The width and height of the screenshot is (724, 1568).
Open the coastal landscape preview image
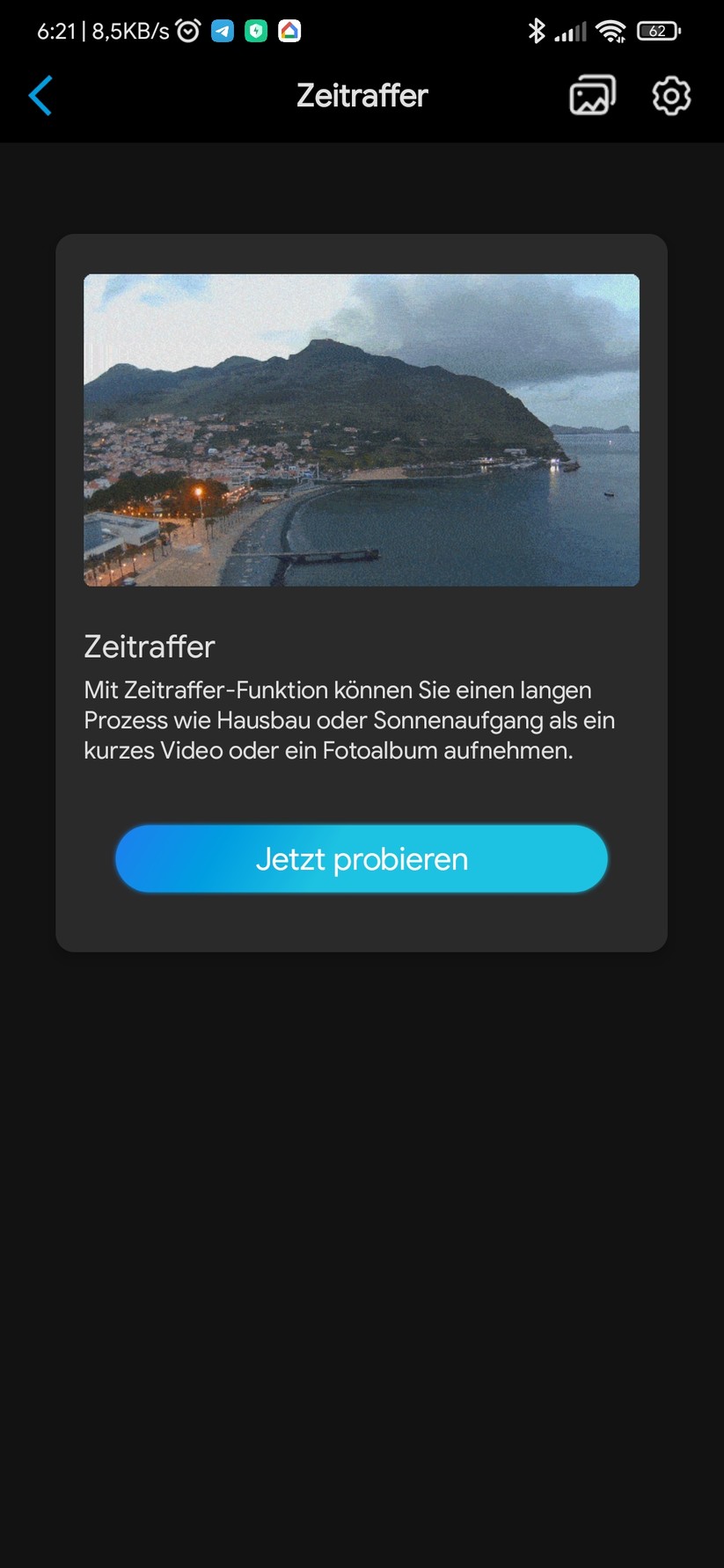coord(361,430)
